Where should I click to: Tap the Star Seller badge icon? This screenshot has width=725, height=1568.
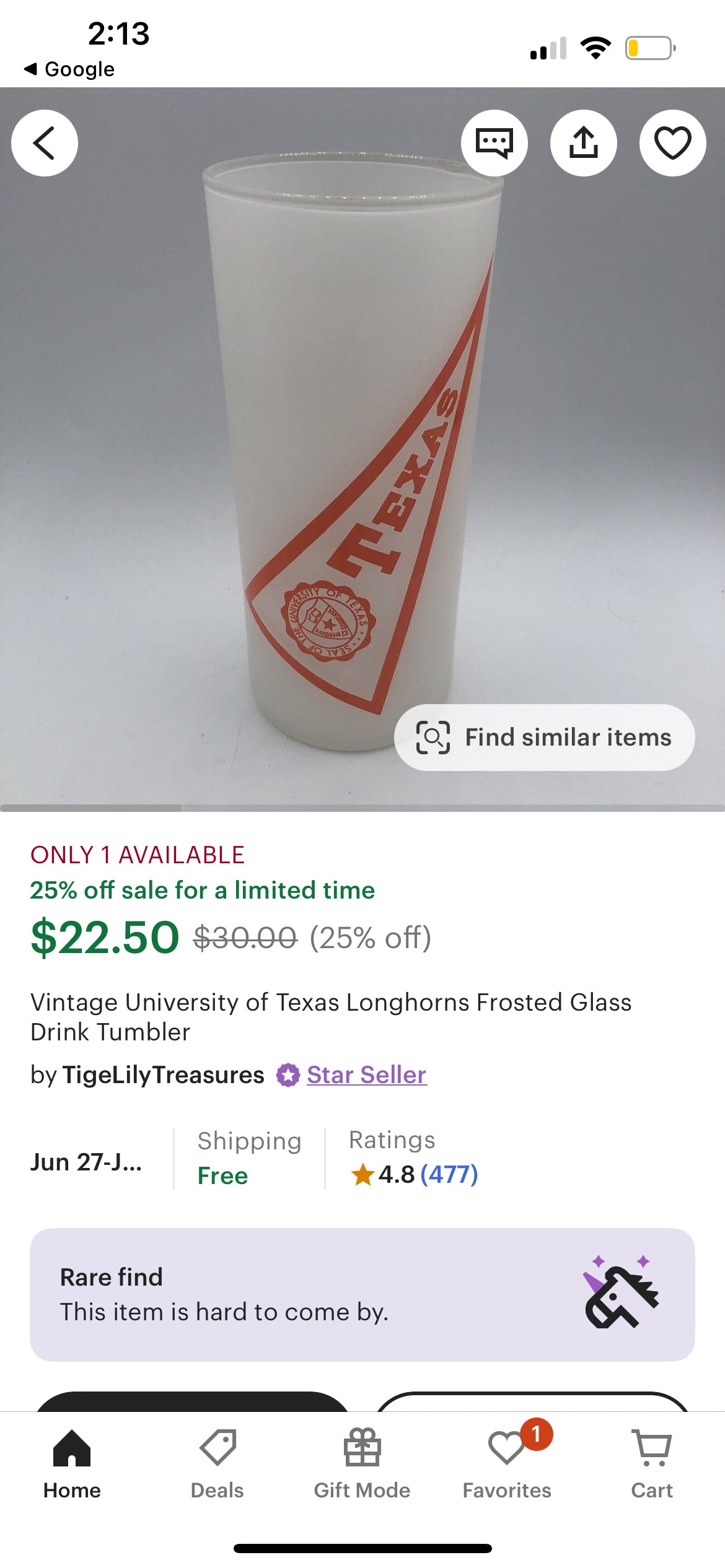[289, 1075]
